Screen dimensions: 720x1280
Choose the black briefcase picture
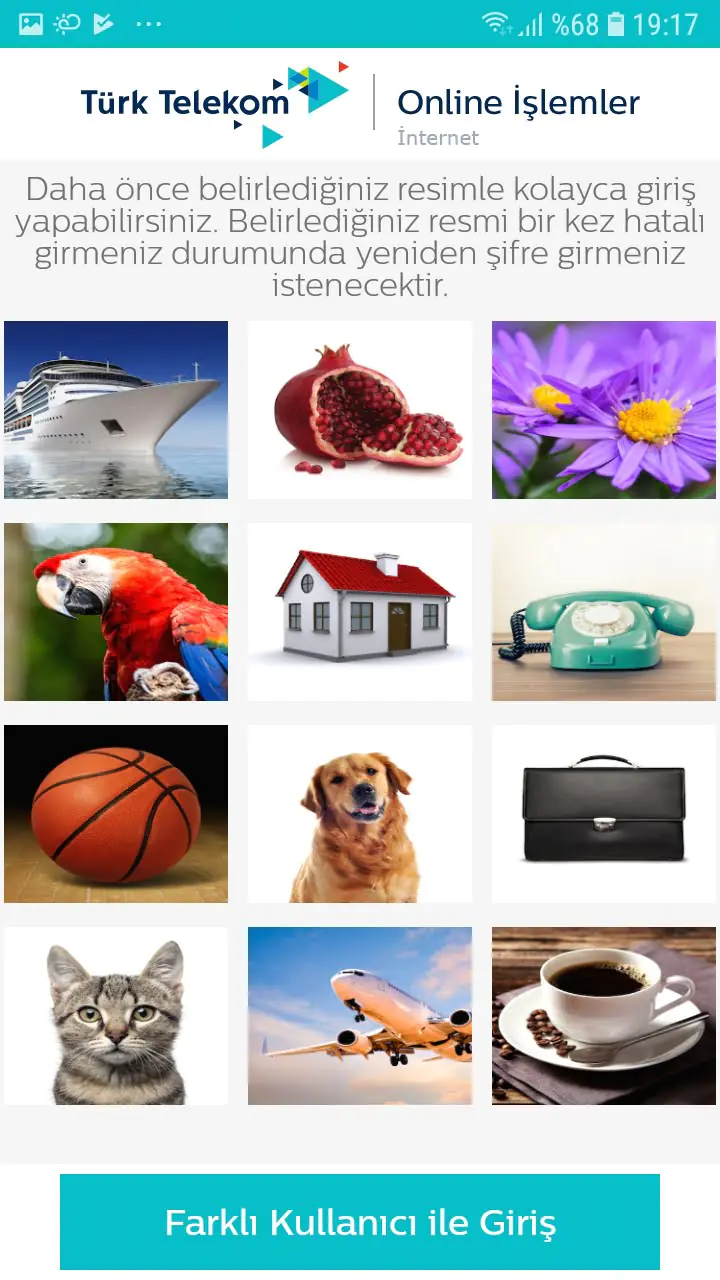tap(604, 814)
